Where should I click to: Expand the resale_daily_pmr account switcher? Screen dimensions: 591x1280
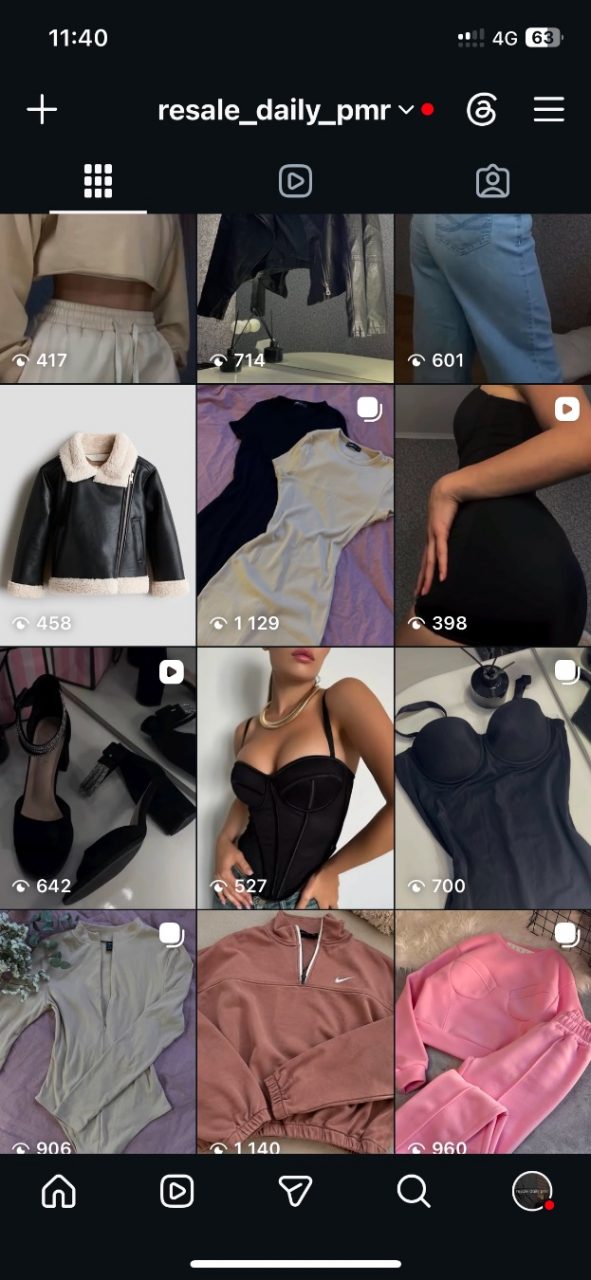(x=285, y=110)
